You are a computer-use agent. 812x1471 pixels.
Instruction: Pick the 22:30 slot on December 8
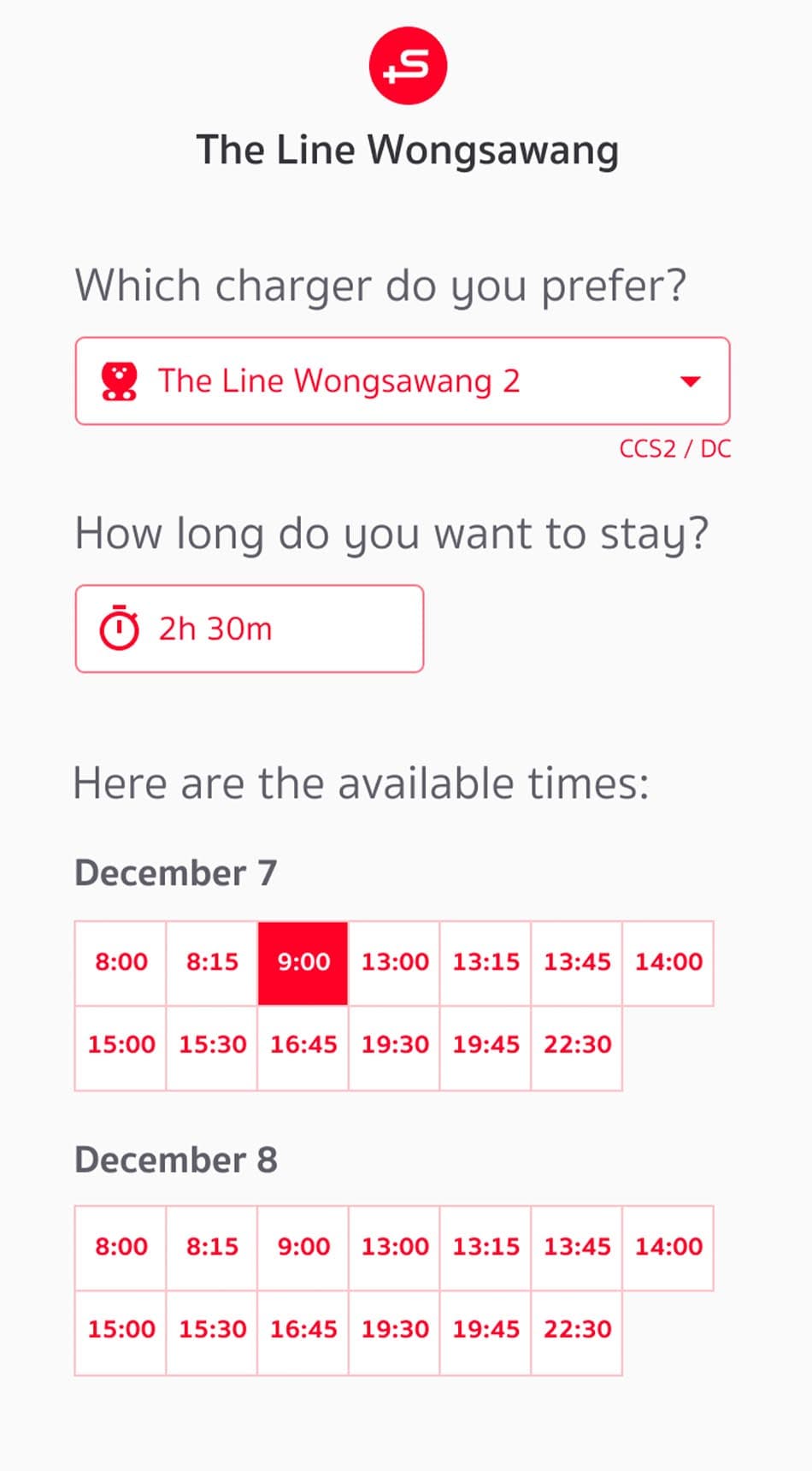tap(577, 1330)
